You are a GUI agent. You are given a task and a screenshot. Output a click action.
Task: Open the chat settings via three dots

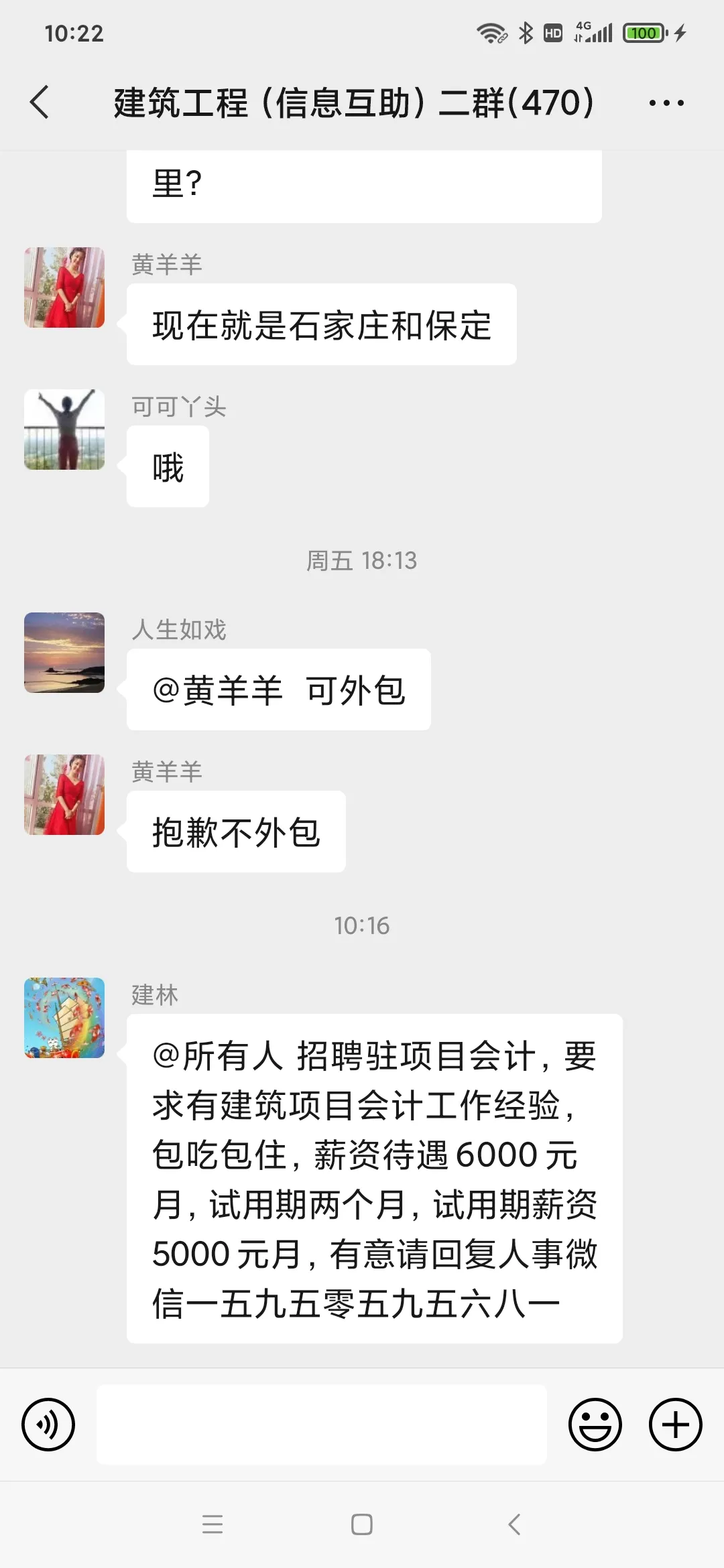(x=666, y=102)
